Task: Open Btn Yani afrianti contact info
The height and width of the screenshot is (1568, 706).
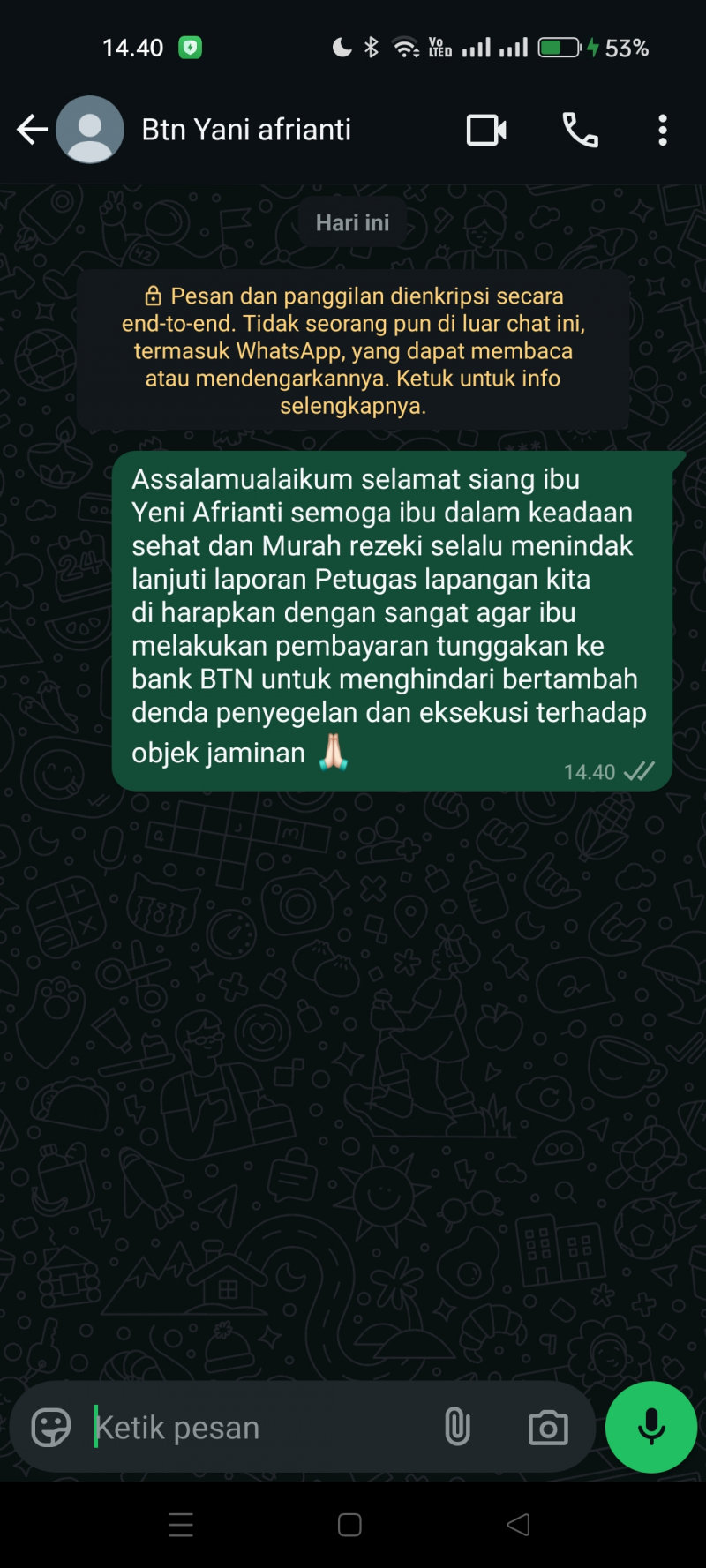Action: pos(246,130)
